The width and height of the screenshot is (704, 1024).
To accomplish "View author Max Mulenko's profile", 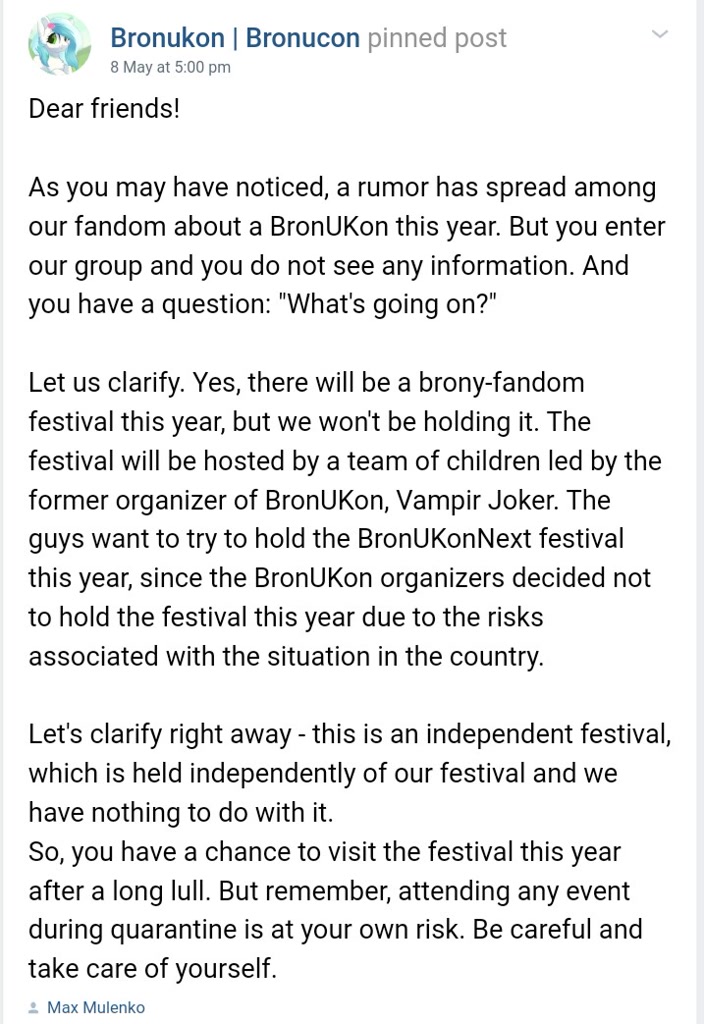I will (95, 1007).
